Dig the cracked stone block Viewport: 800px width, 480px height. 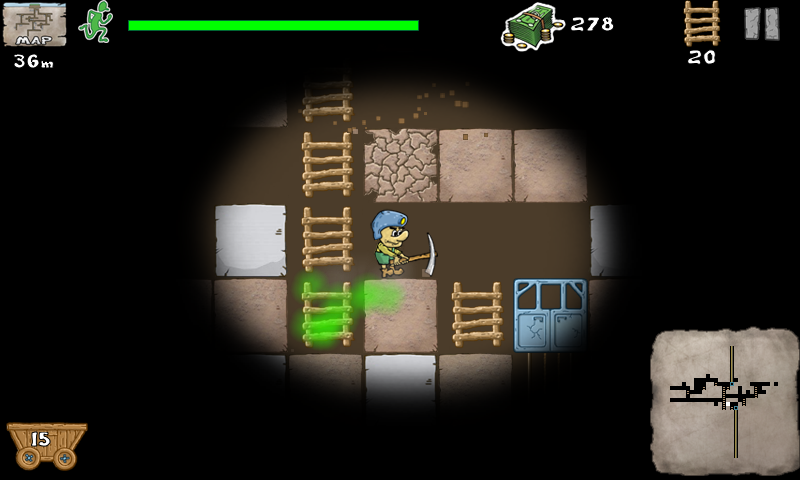[400, 165]
